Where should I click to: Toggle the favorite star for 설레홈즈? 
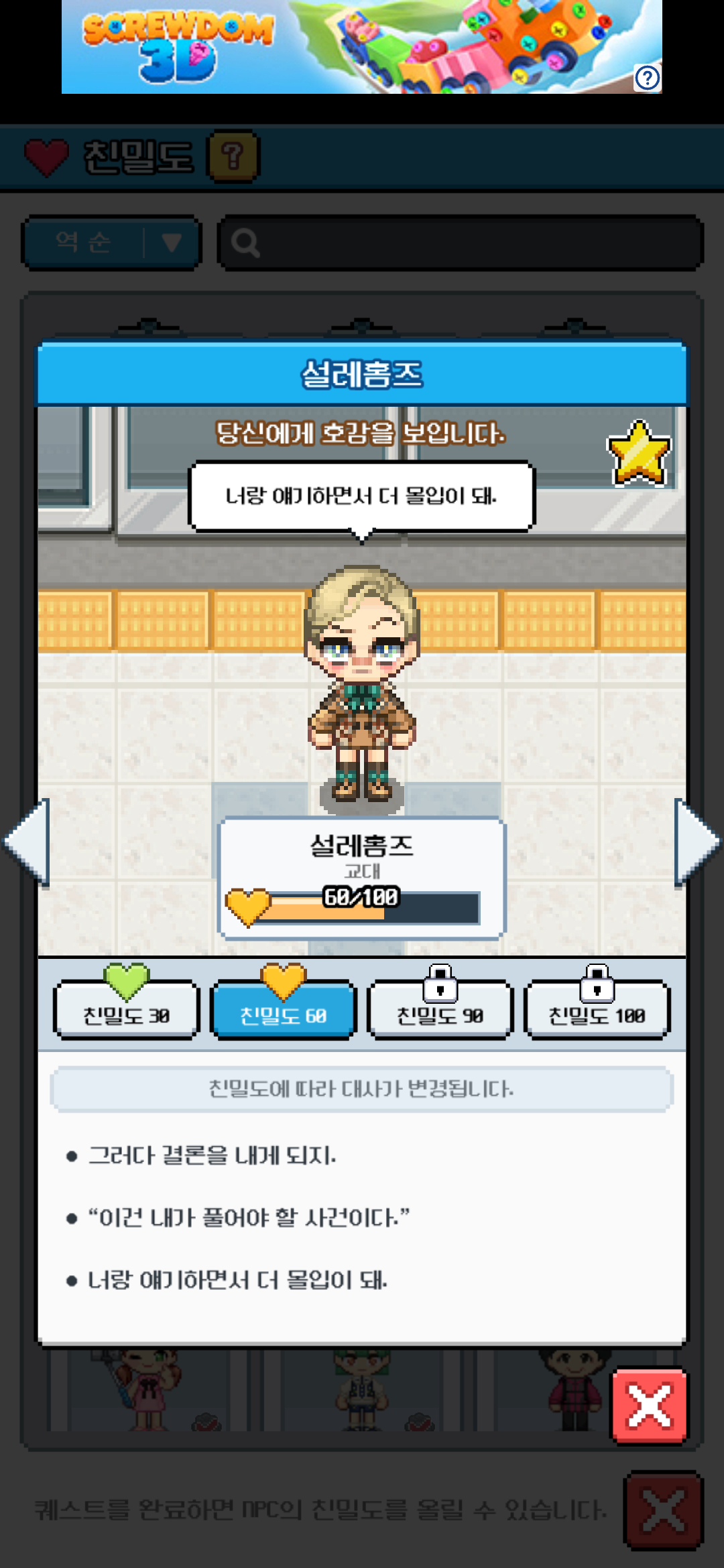[x=638, y=454]
